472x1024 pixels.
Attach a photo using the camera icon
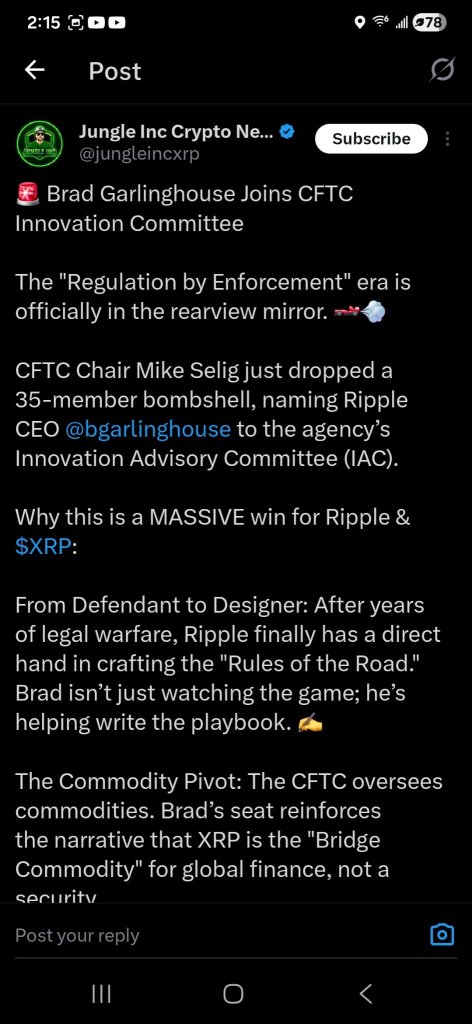442,935
